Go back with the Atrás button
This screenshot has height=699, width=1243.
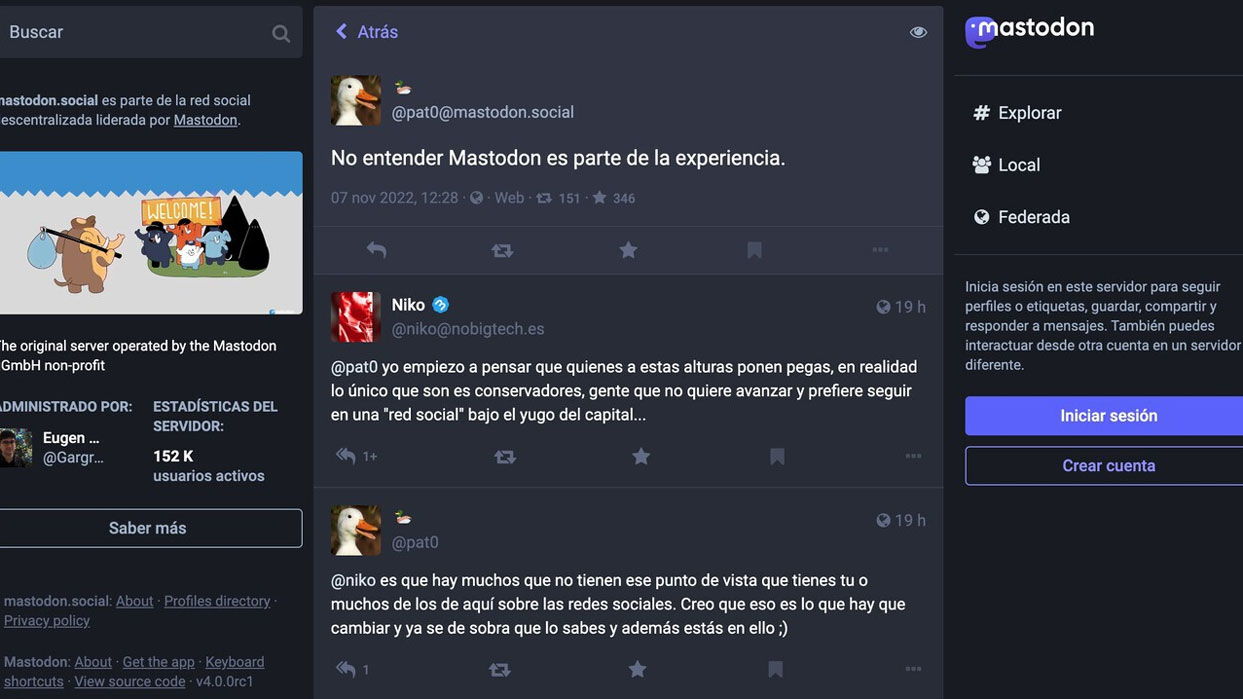tap(366, 32)
